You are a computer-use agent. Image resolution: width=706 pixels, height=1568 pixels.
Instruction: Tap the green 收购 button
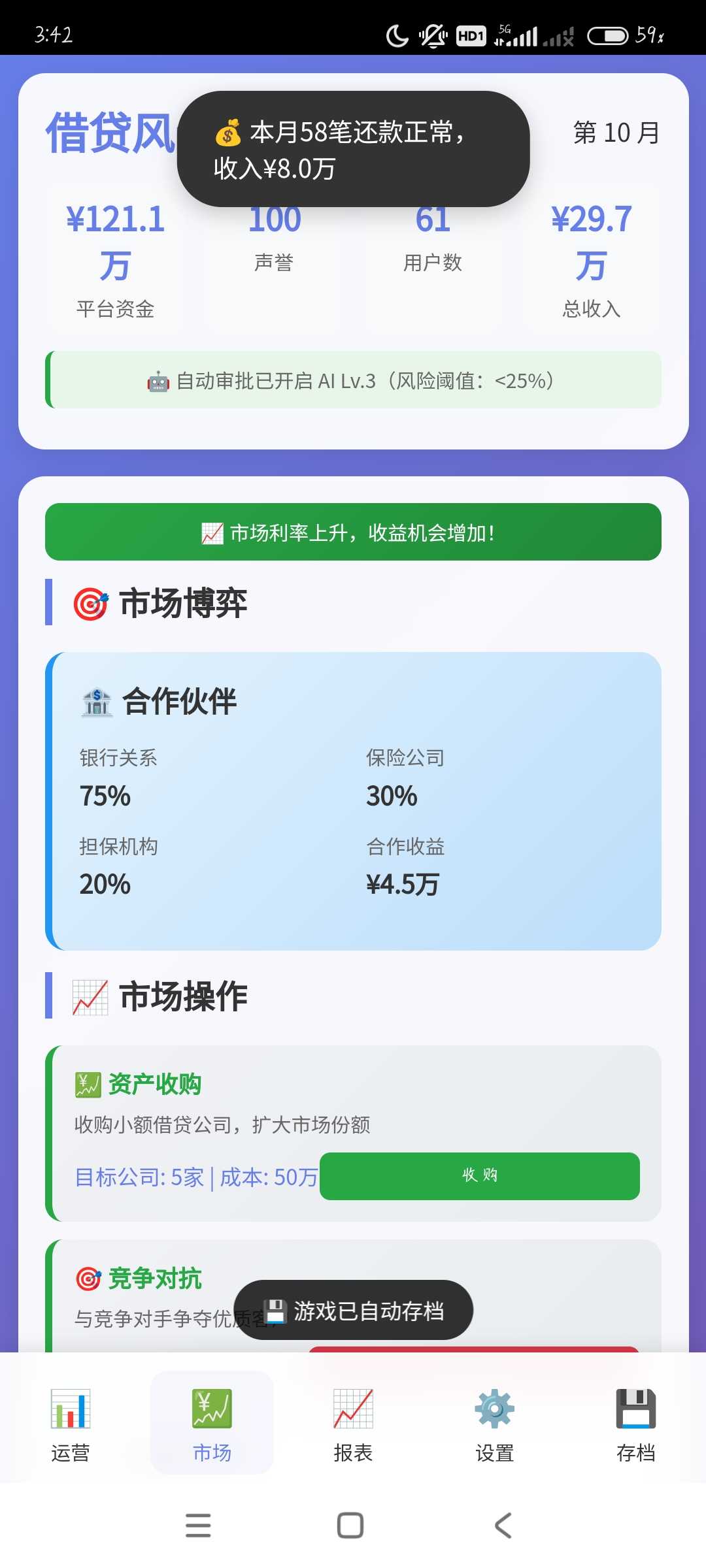pyautogui.click(x=479, y=1176)
